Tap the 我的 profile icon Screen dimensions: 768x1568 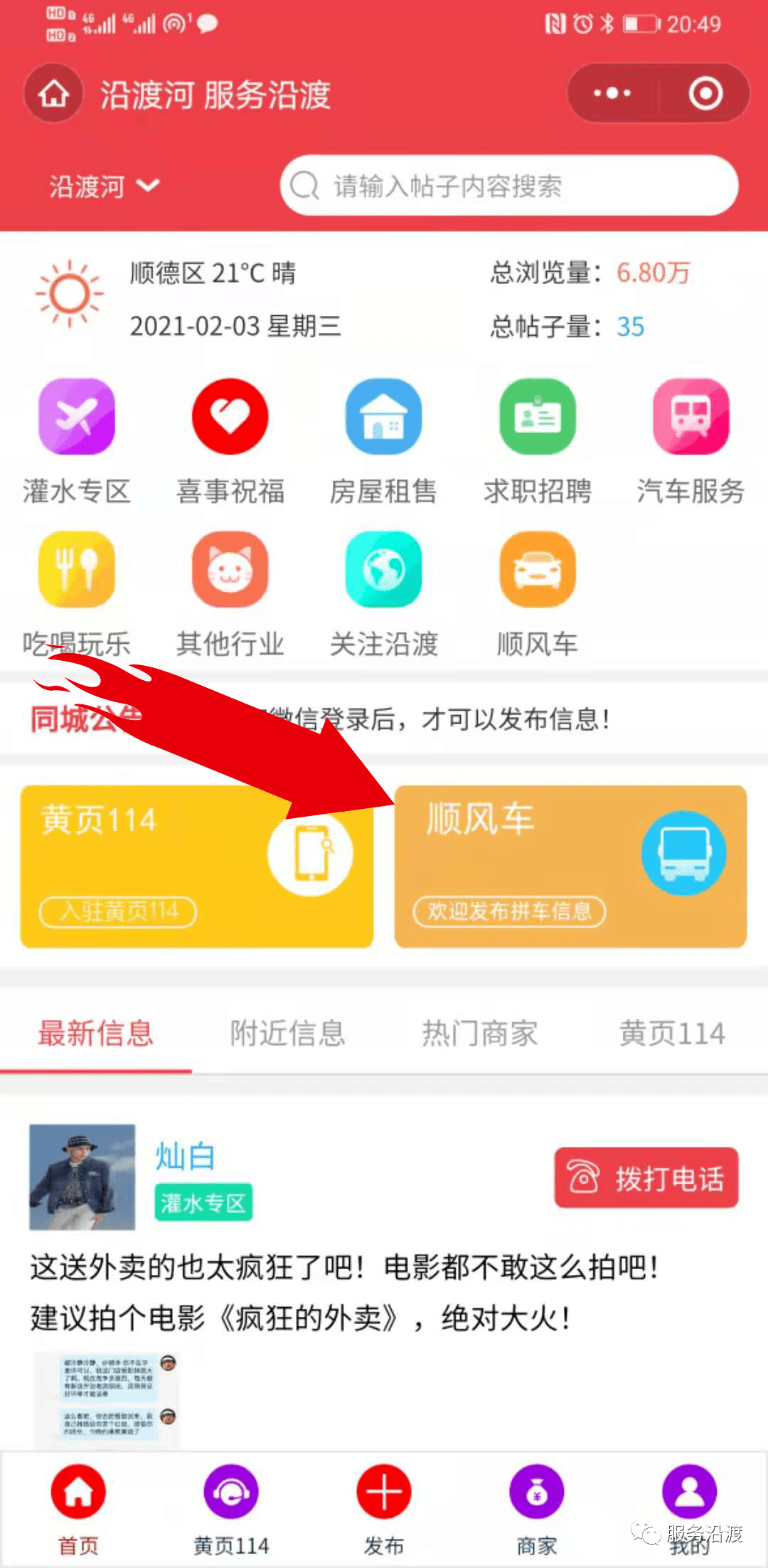pos(689,1491)
